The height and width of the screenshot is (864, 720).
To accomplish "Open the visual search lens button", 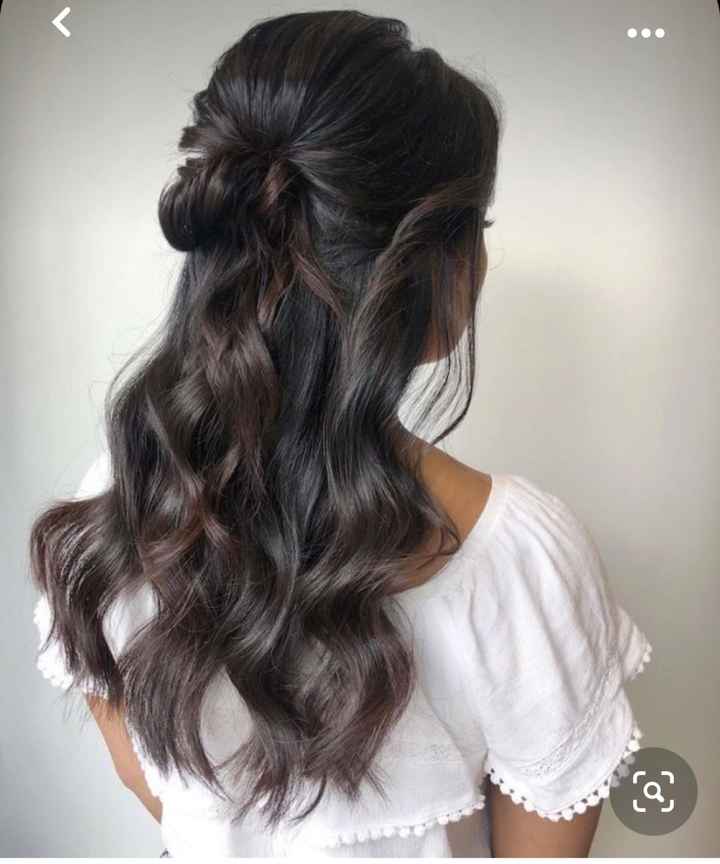I will click(x=653, y=792).
